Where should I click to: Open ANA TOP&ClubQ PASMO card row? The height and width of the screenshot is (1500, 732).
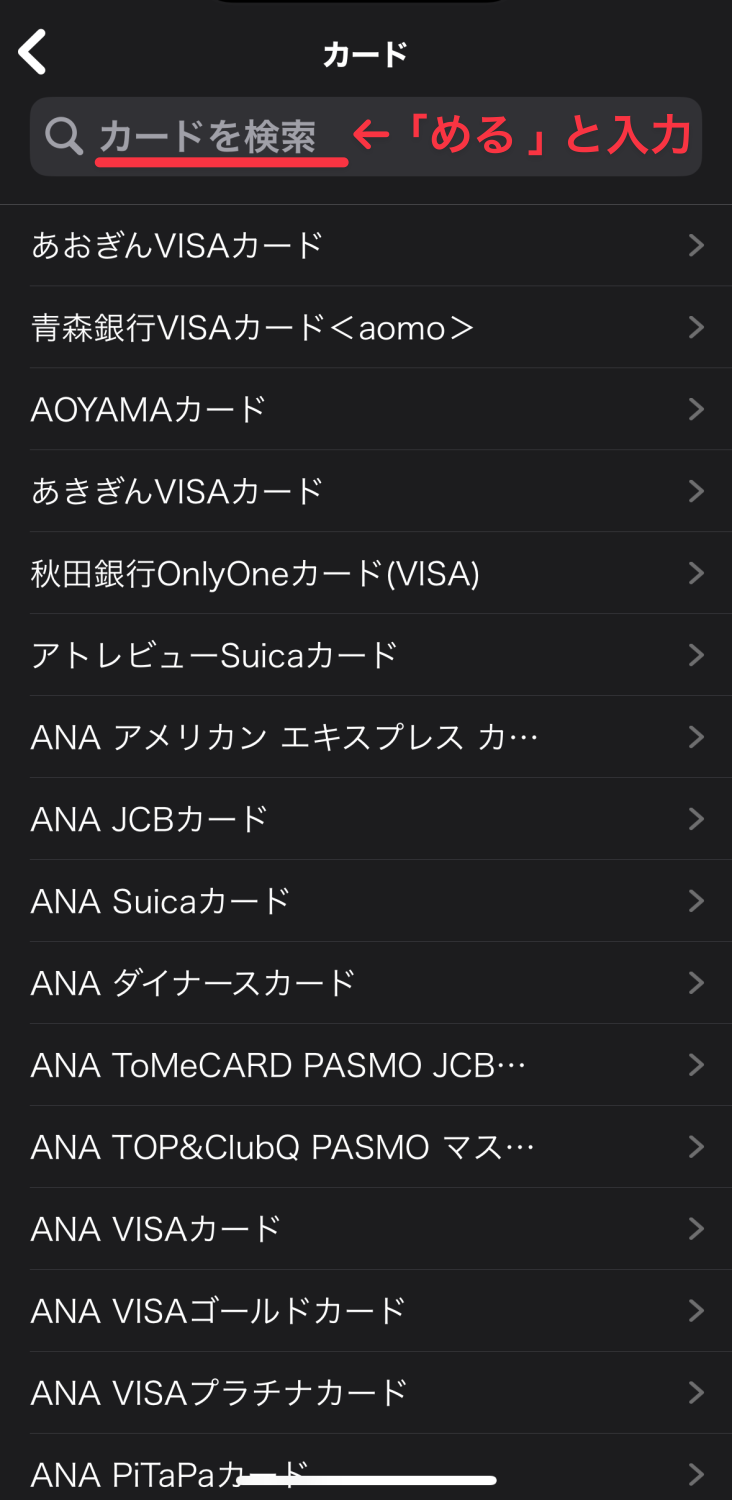point(366,1148)
